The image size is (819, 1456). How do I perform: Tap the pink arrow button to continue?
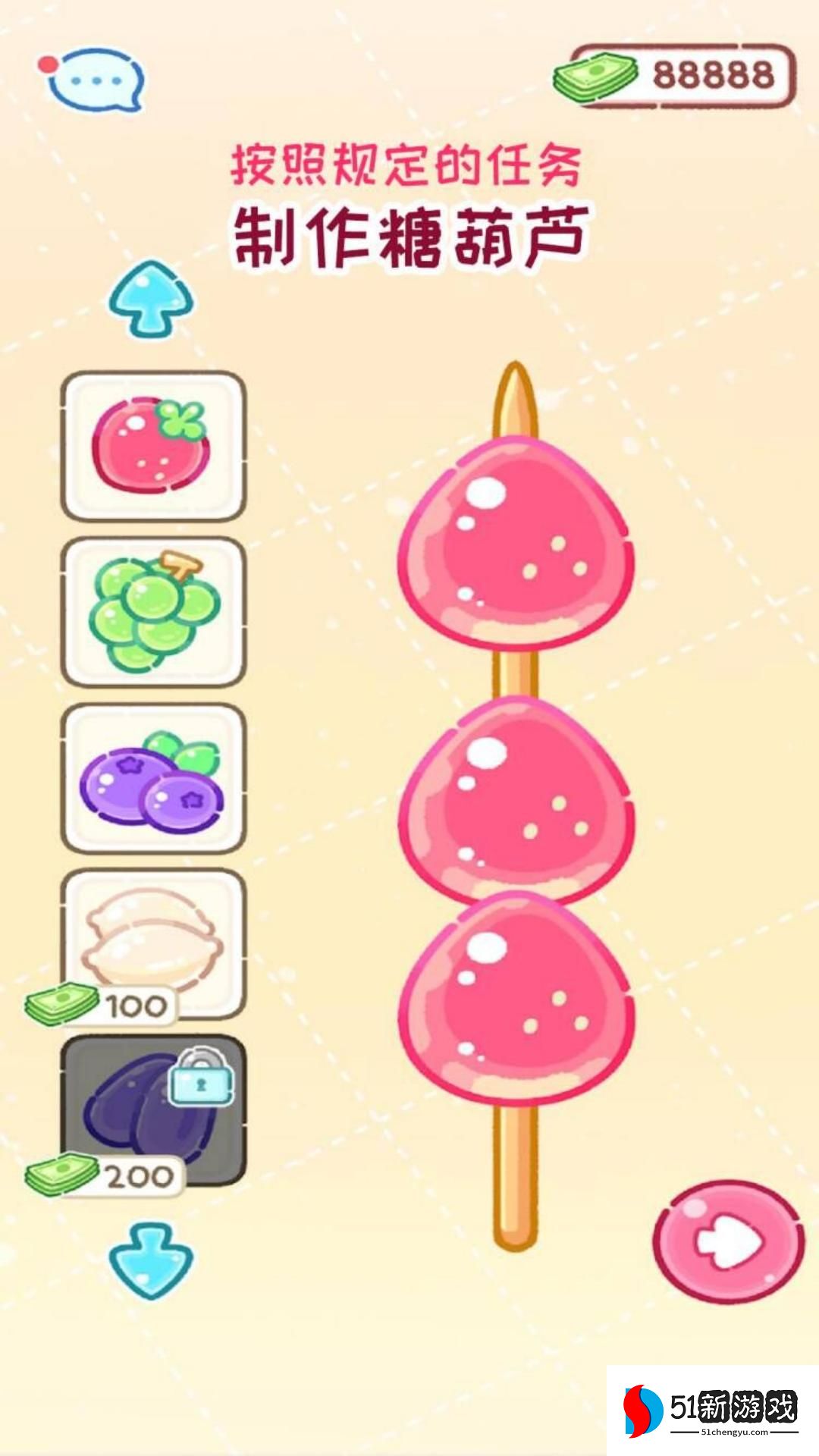click(728, 1241)
